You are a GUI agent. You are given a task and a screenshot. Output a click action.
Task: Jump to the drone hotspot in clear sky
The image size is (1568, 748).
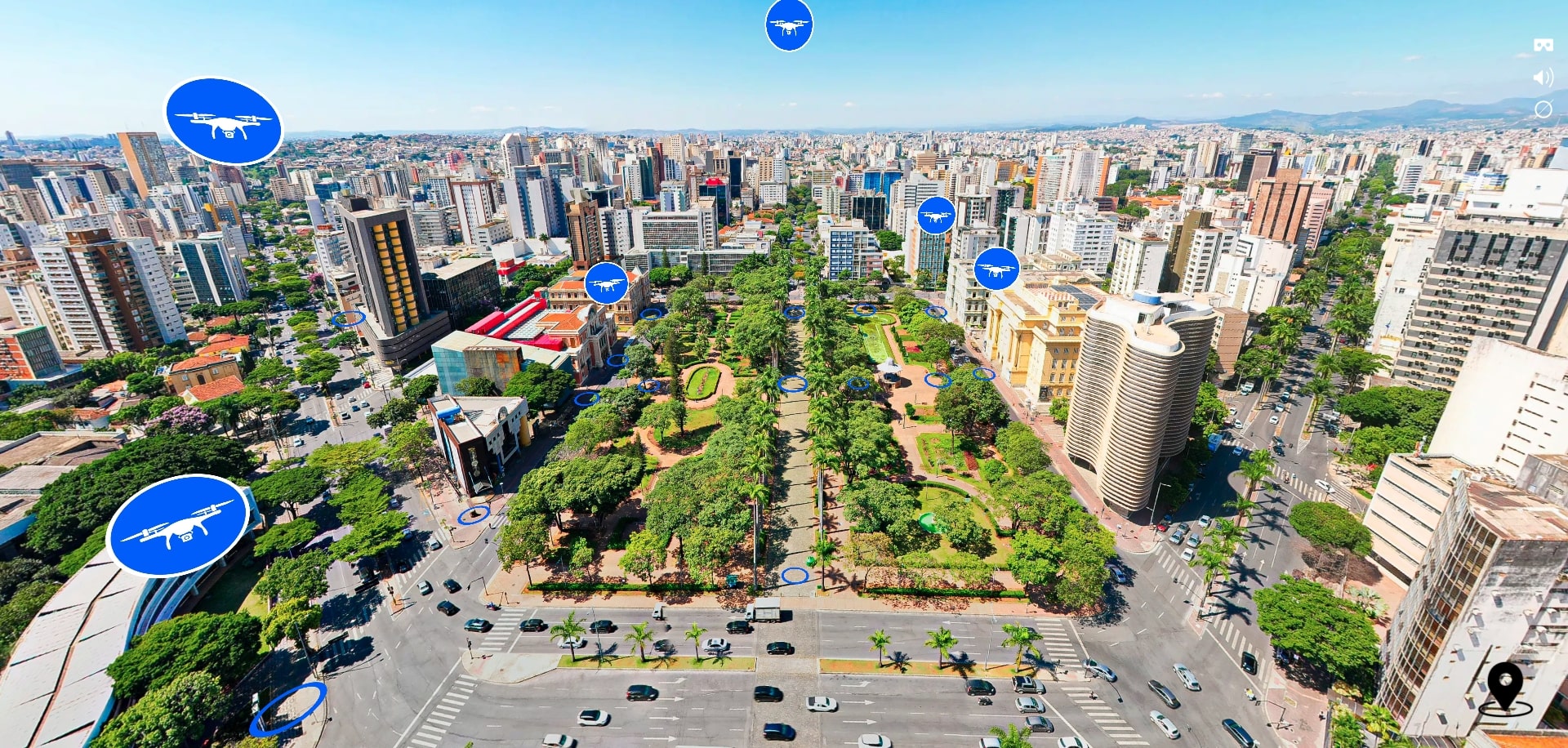789,25
